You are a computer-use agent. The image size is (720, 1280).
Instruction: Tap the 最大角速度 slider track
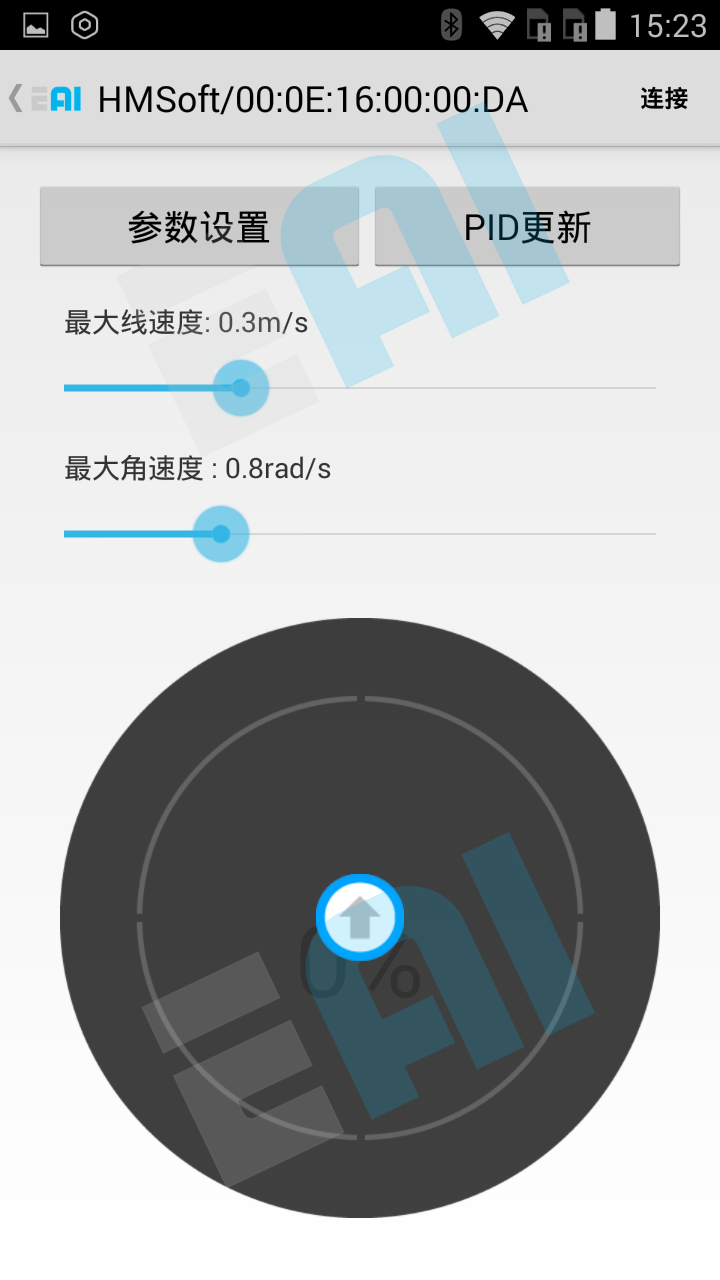point(450,534)
